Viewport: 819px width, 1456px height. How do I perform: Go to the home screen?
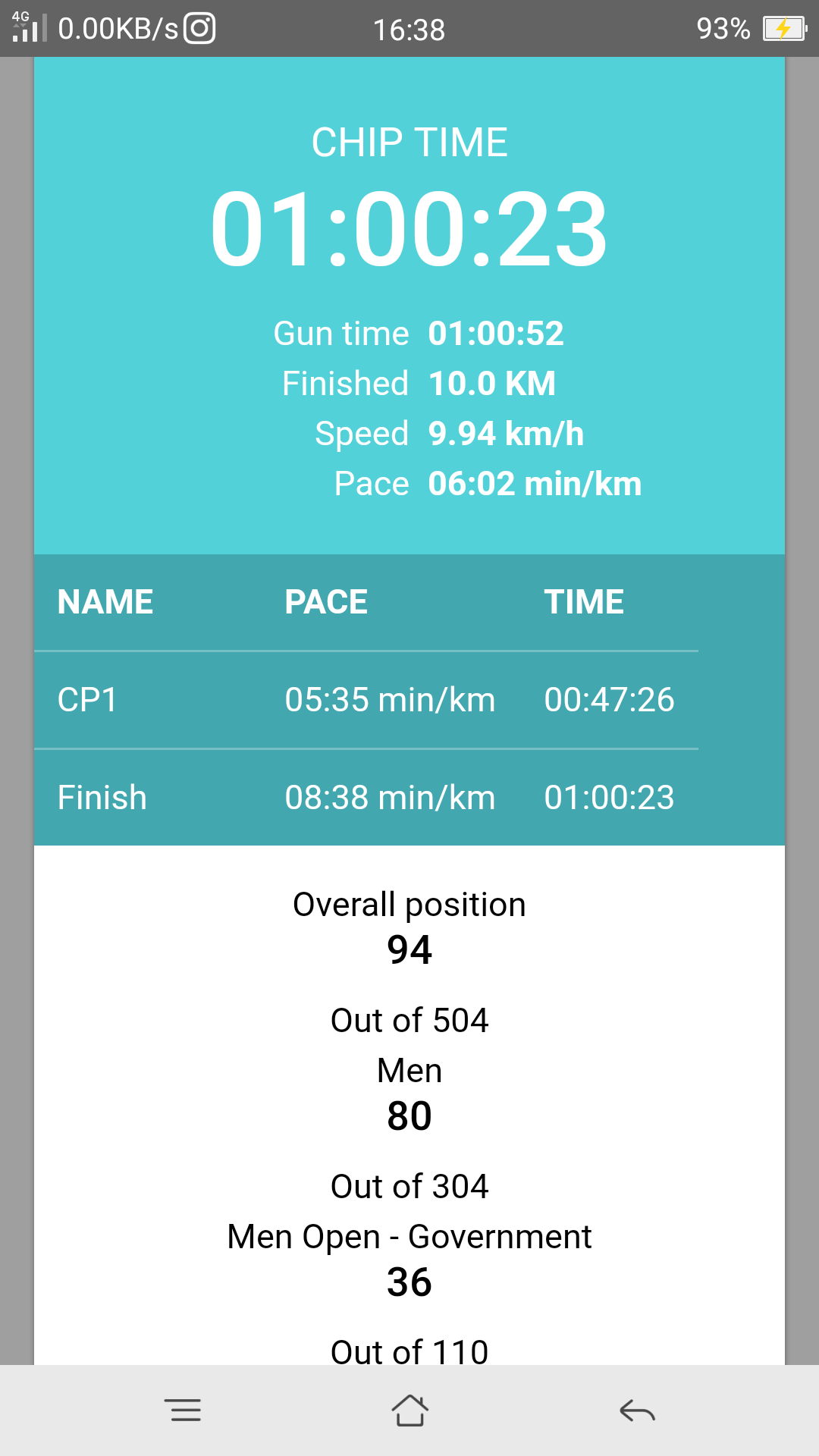409,1410
